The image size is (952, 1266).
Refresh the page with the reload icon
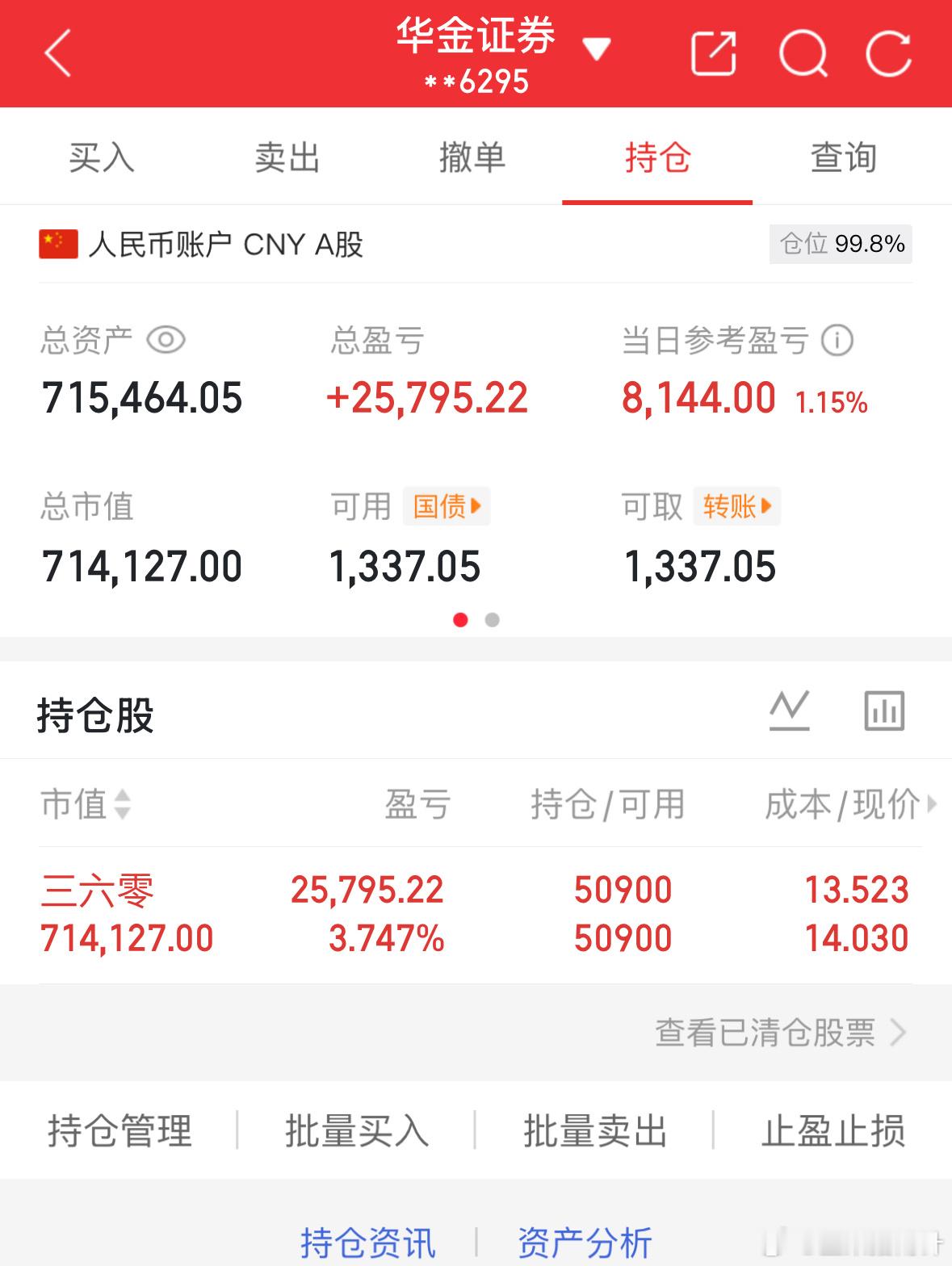[x=889, y=52]
